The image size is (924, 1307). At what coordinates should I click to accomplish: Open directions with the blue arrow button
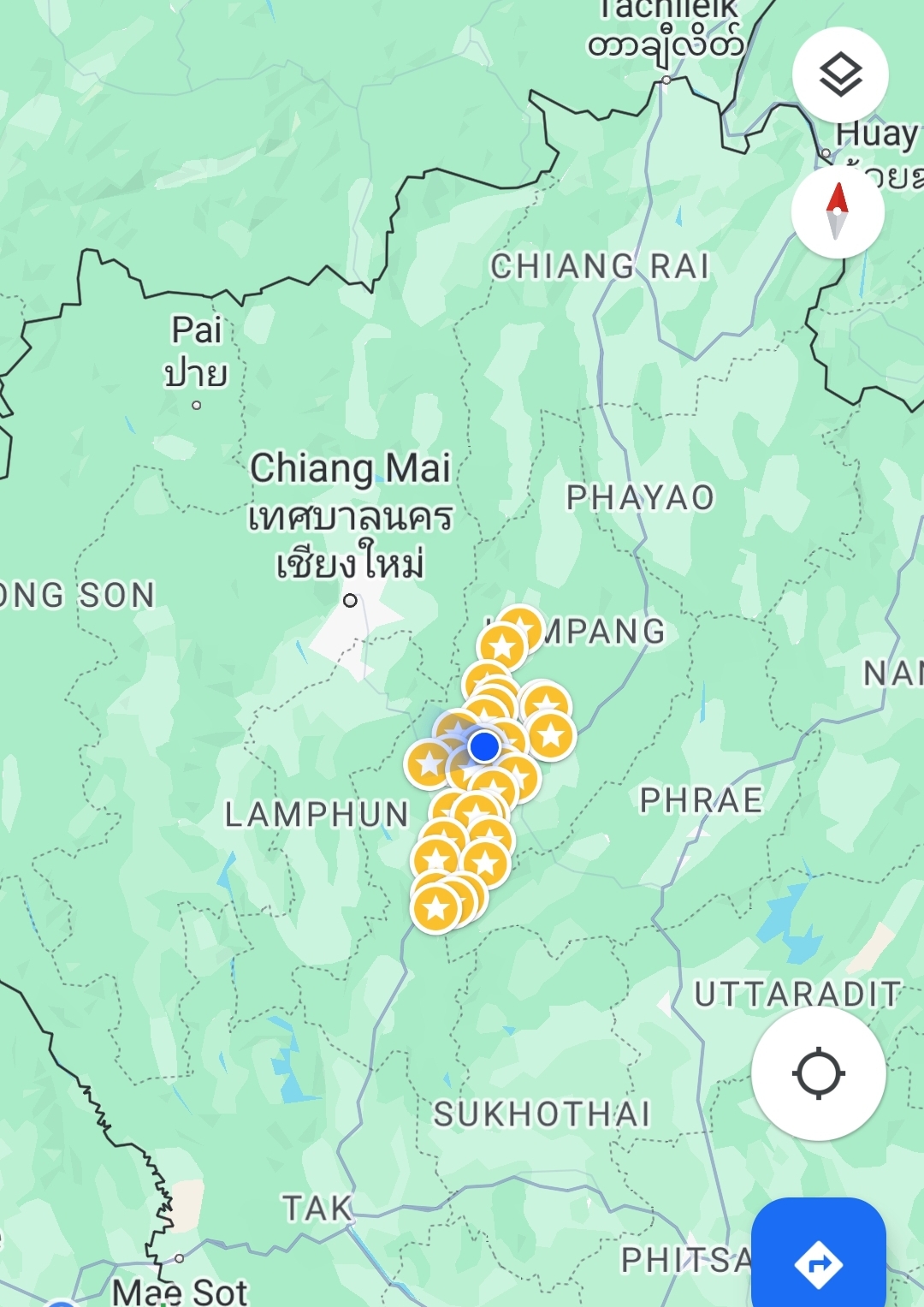click(819, 1262)
